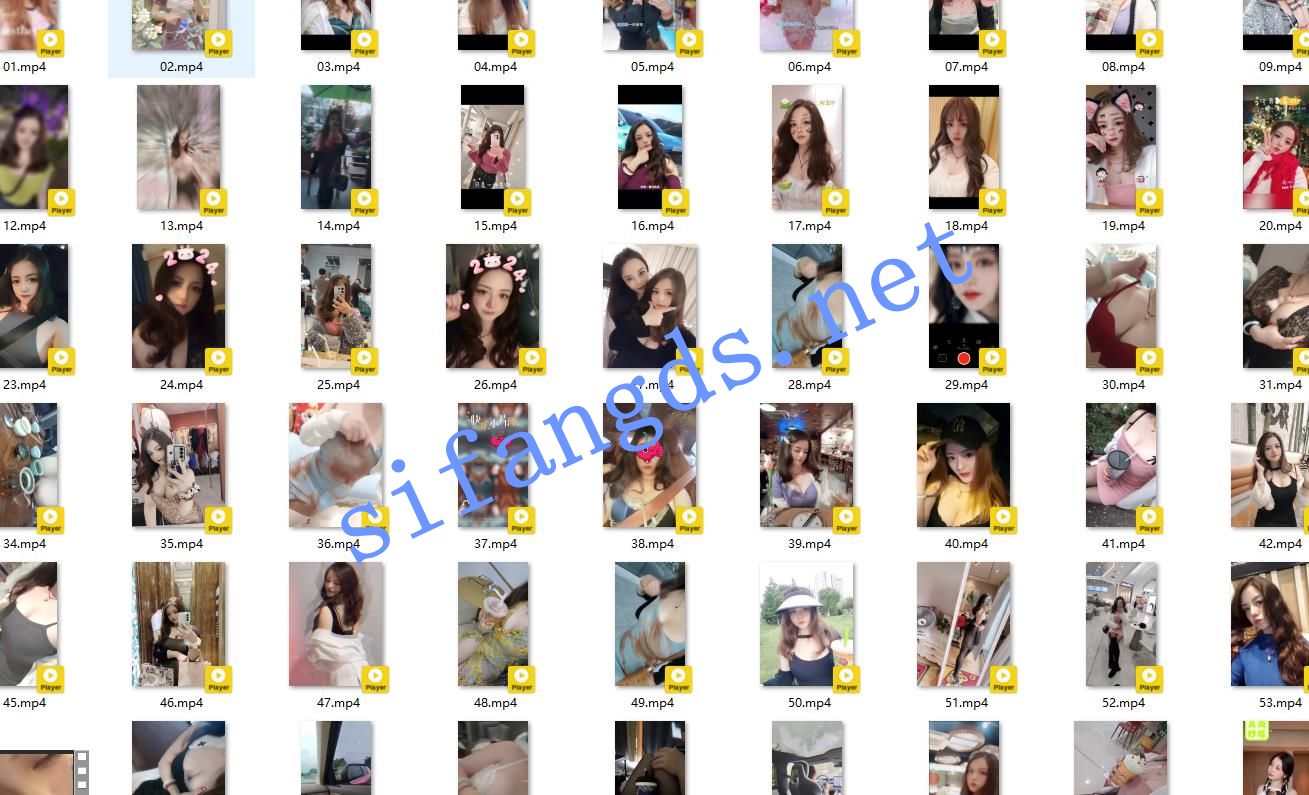The width and height of the screenshot is (1309, 795).
Task: Open 07.mp4 in the player
Action: pos(965,25)
